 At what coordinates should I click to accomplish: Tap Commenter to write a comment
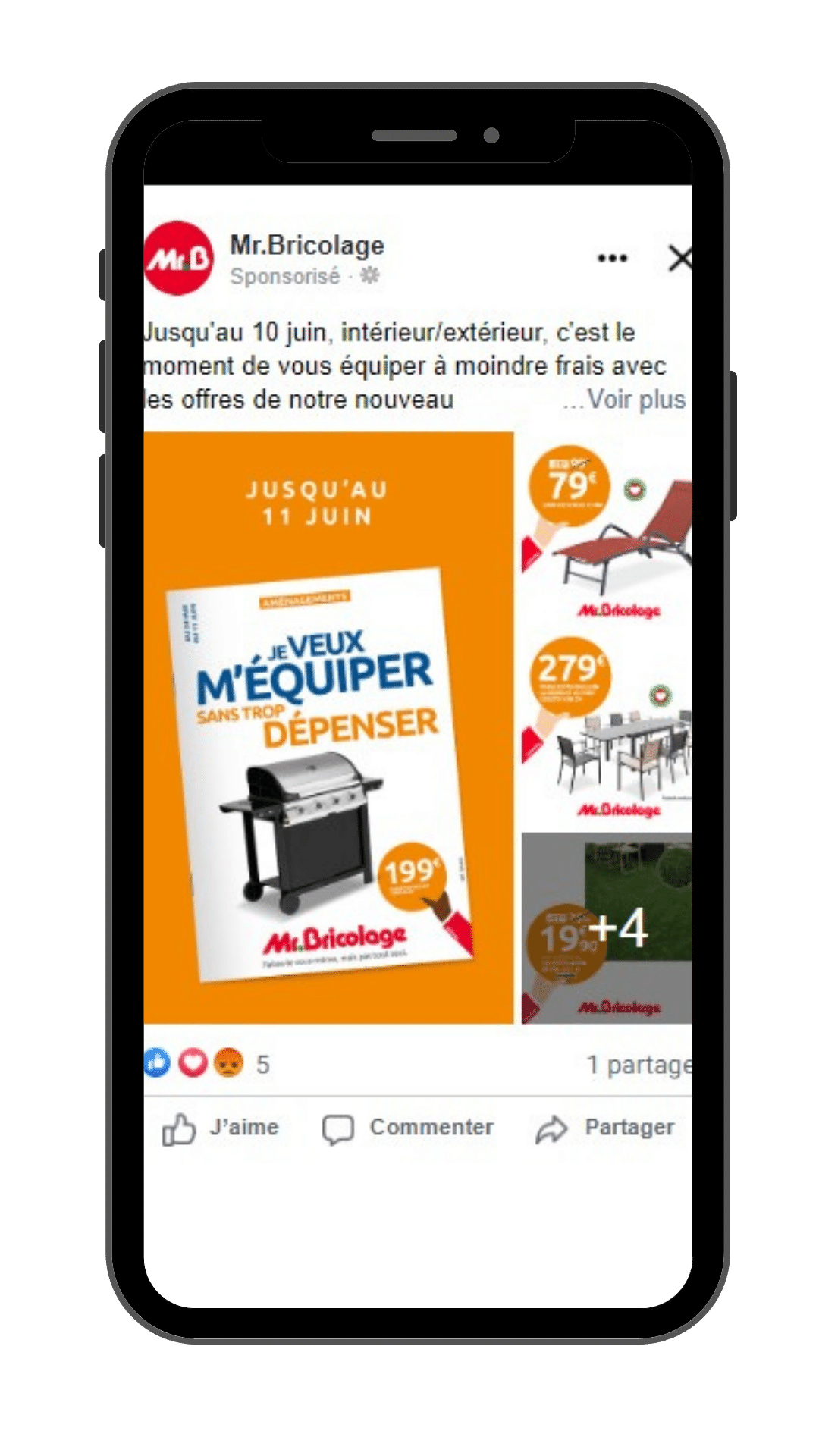coord(408,1128)
